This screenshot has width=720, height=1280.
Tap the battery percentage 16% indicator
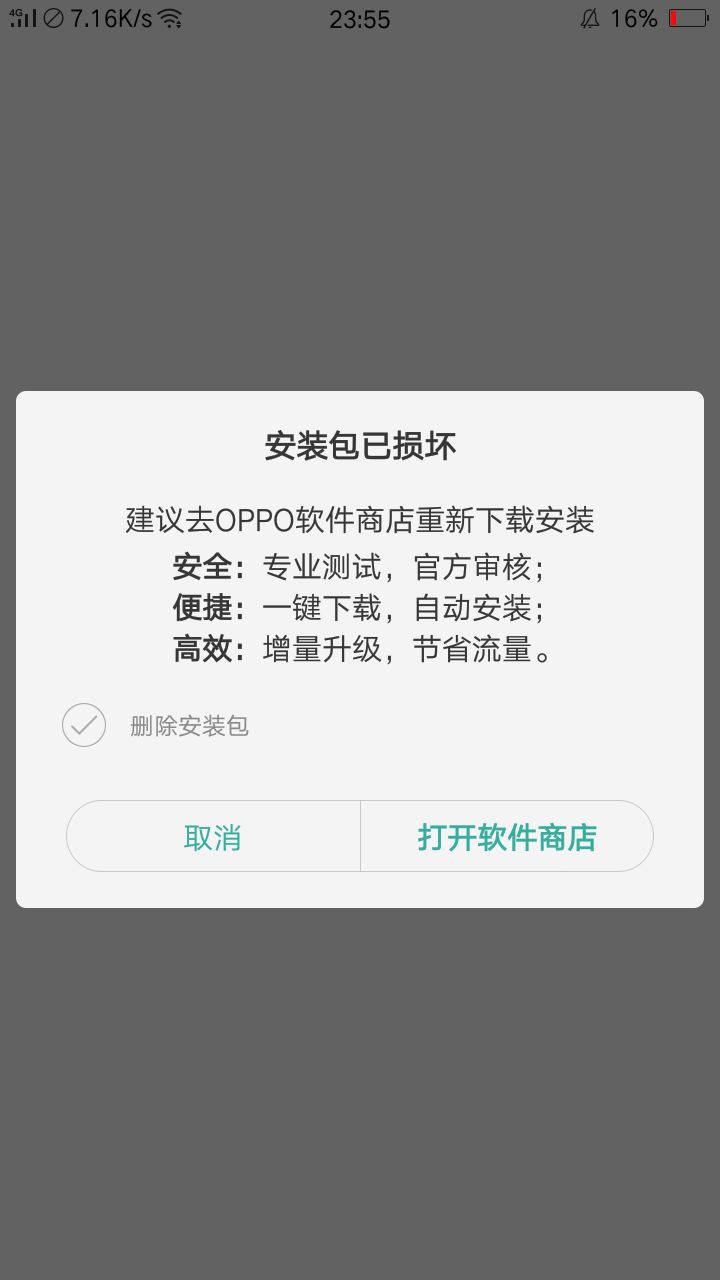pos(636,17)
